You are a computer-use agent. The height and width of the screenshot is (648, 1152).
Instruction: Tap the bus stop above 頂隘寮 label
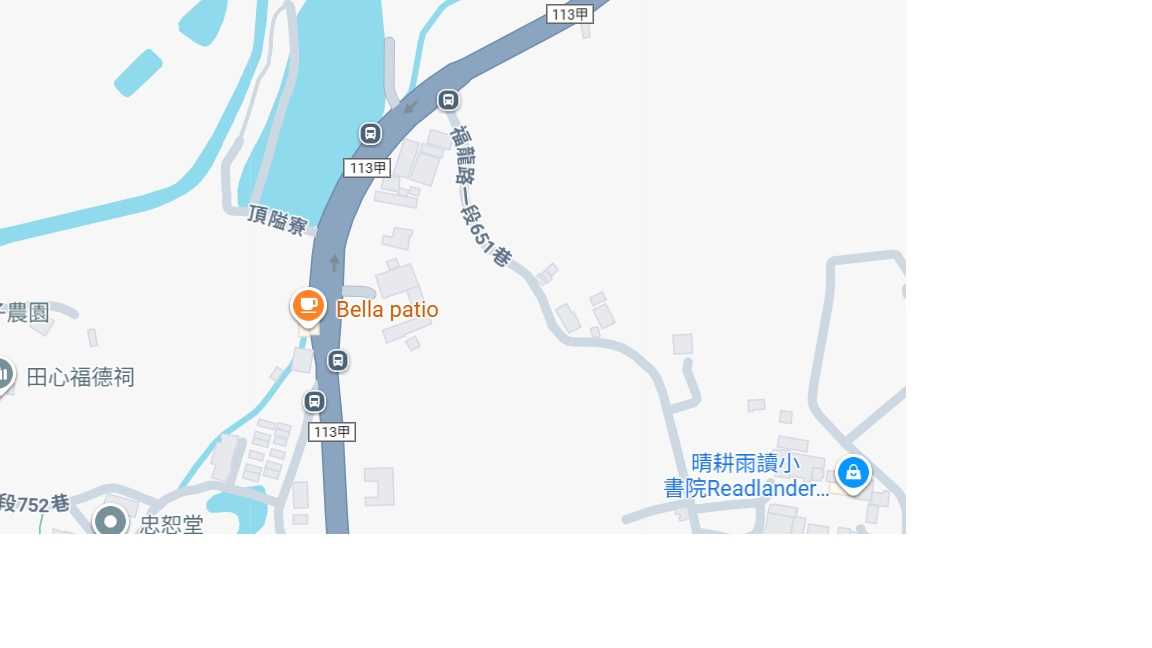(x=370, y=133)
